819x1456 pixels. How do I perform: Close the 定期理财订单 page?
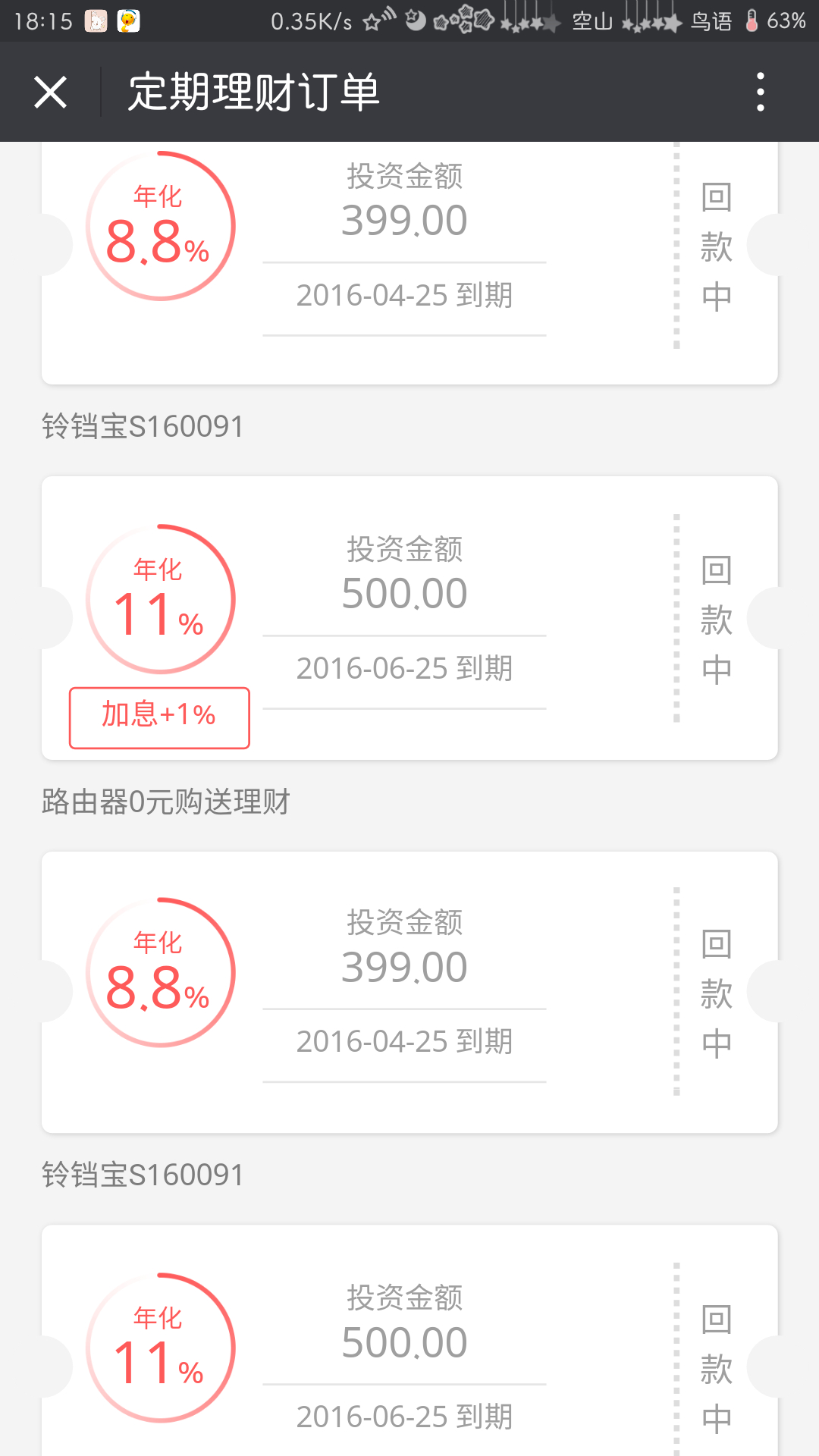coord(51,93)
